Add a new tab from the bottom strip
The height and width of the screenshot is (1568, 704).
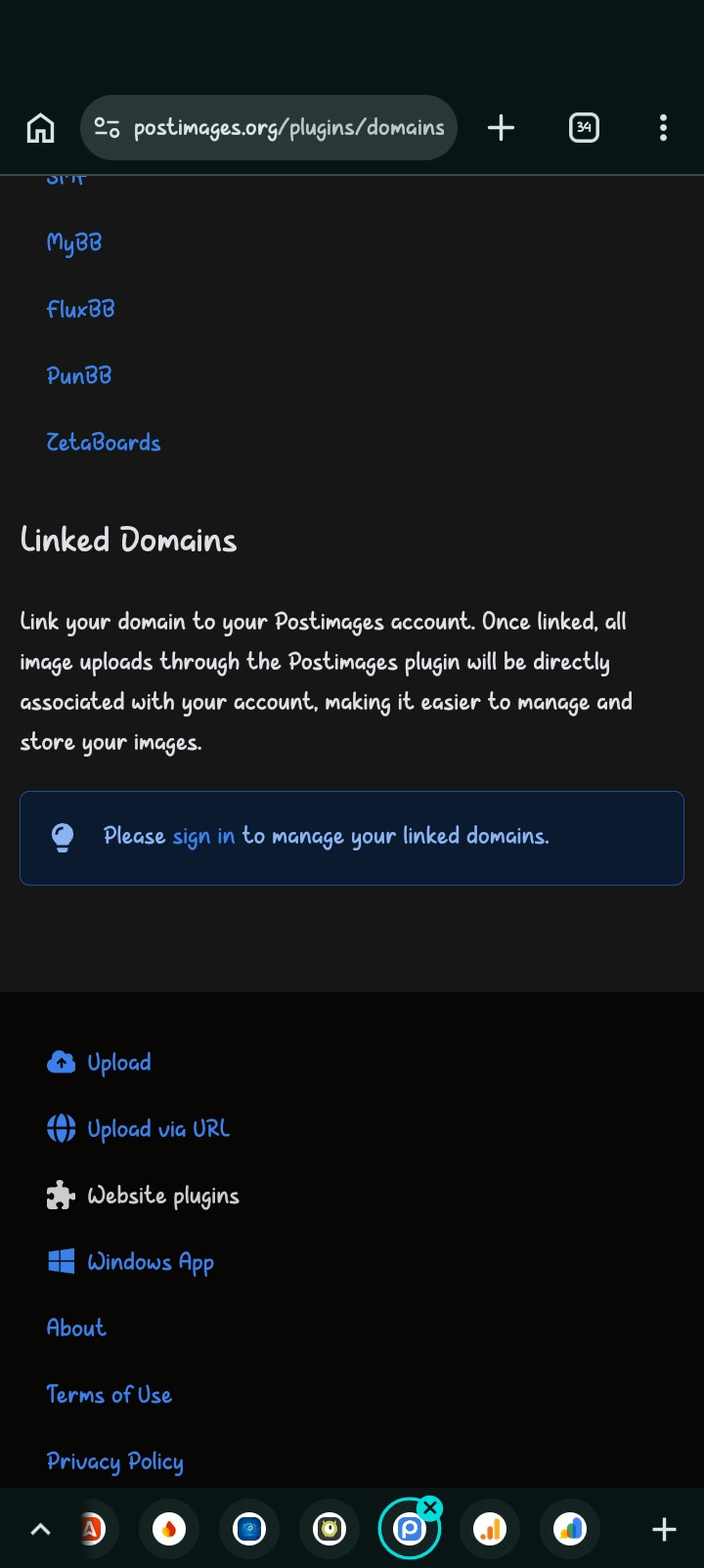[664, 1530]
